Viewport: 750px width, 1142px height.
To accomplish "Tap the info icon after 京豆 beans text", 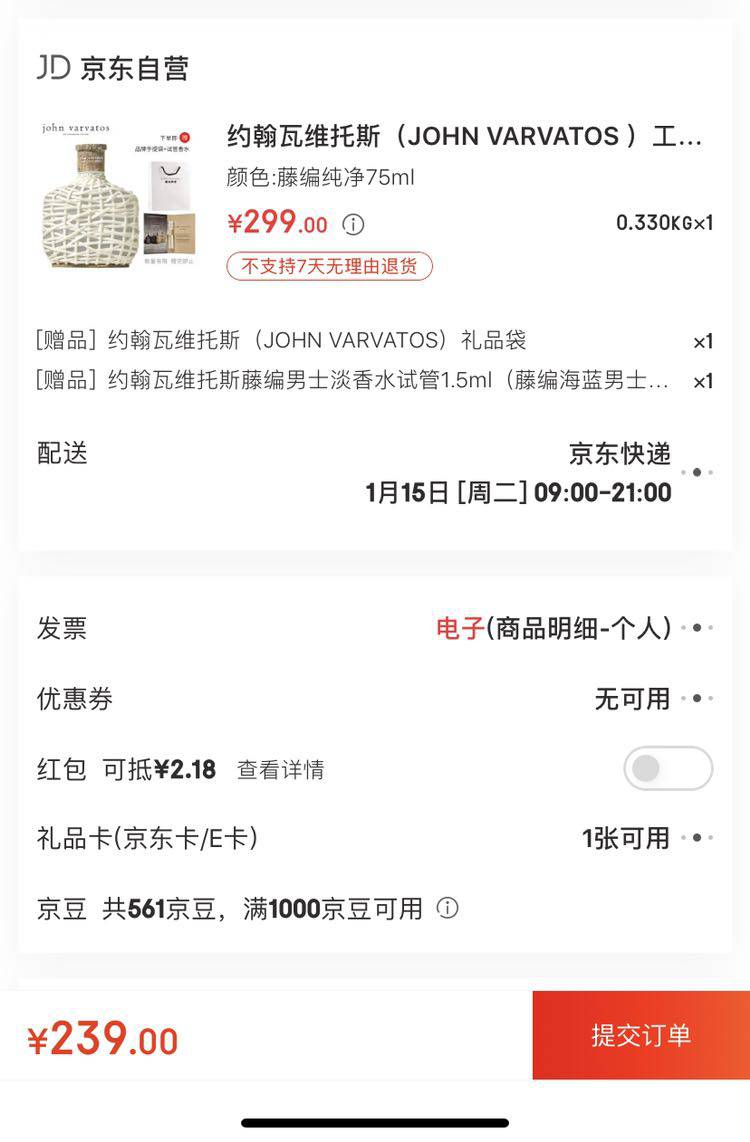I will click(446, 909).
